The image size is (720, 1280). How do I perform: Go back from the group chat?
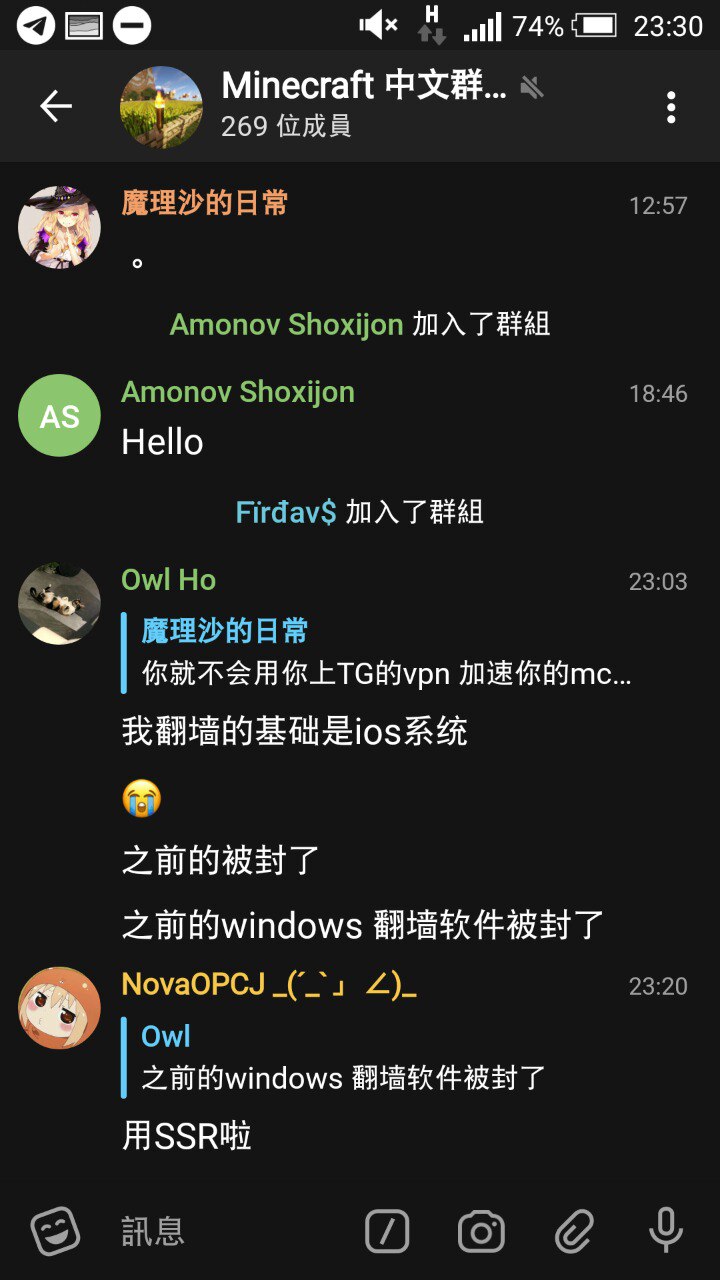56,106
